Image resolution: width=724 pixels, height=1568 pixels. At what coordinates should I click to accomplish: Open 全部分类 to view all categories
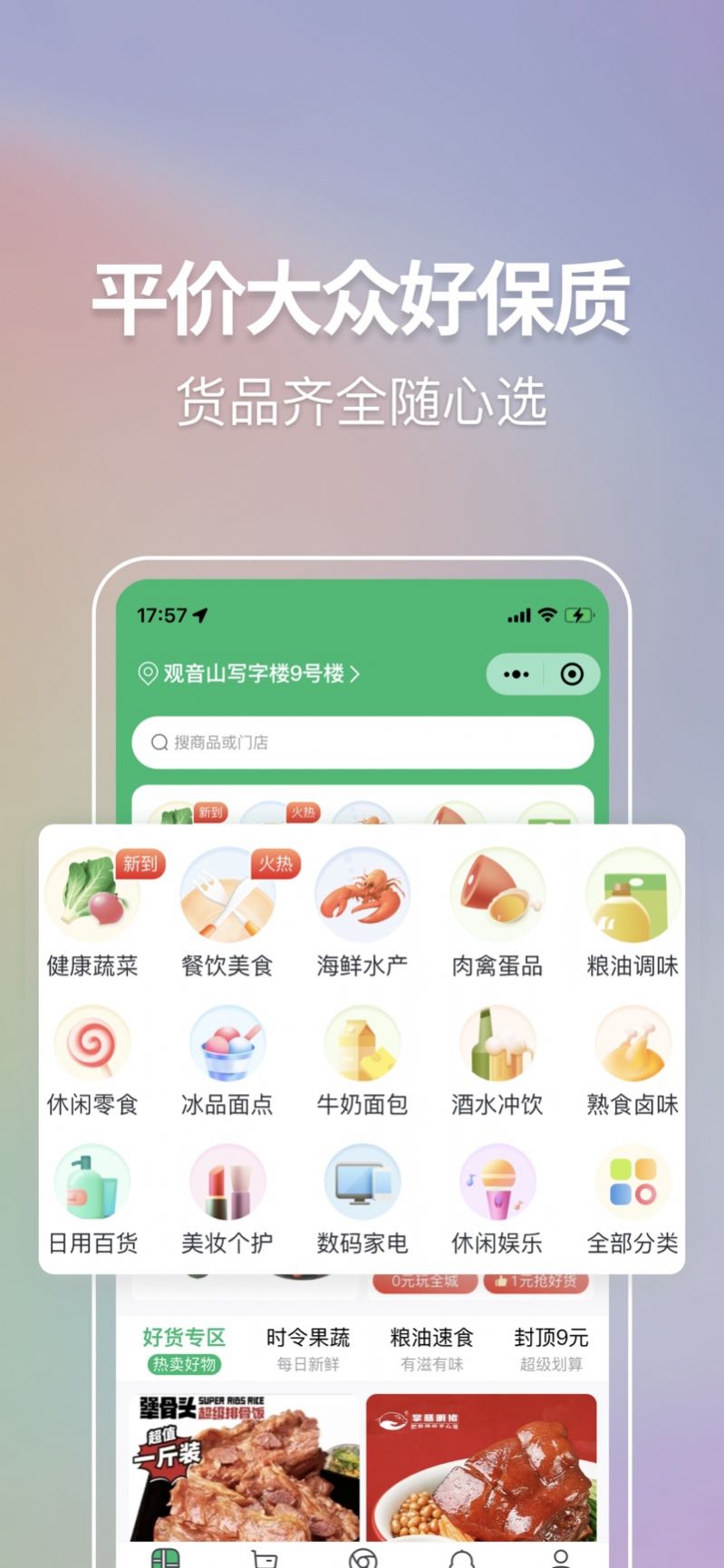point(632,1181)
